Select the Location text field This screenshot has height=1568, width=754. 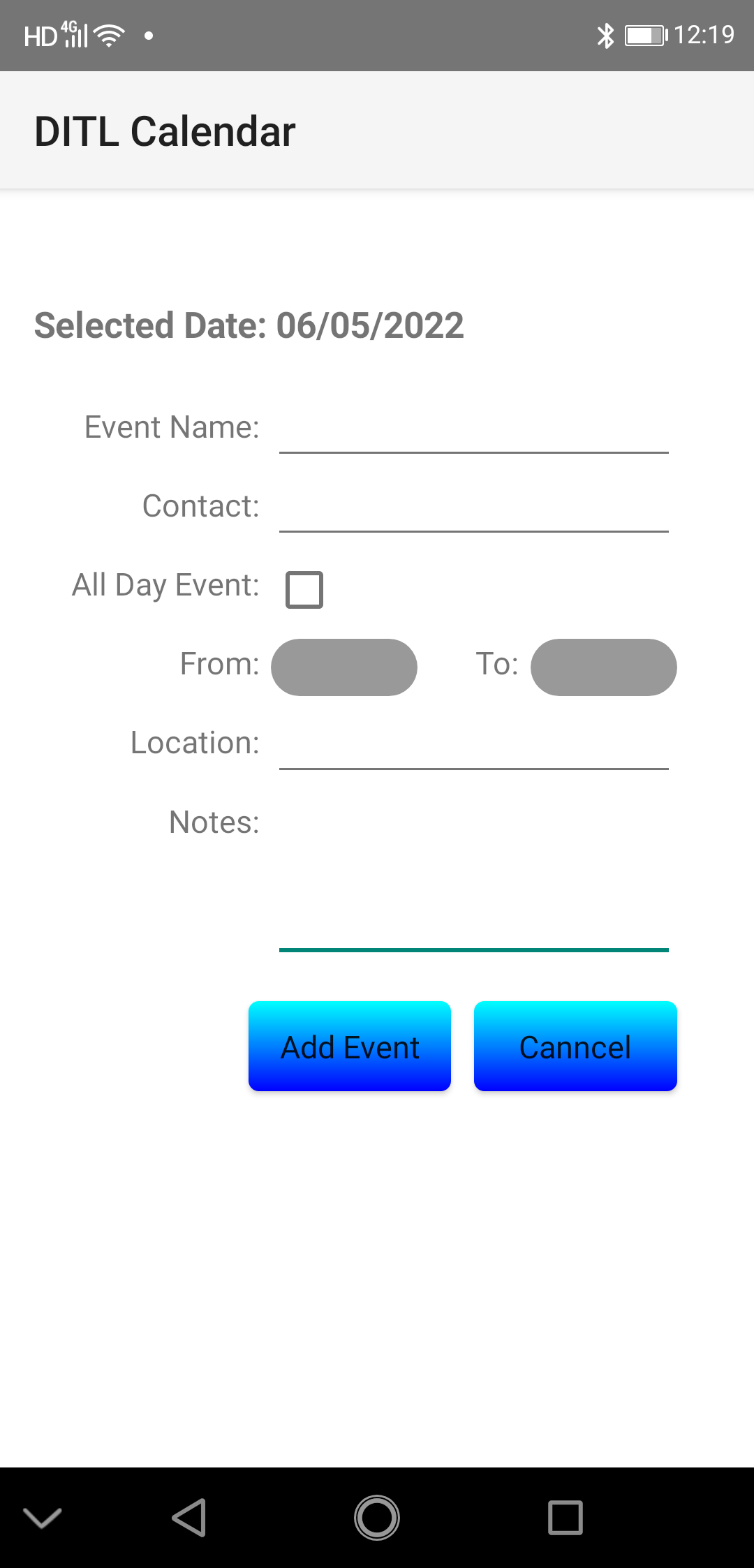(x=473, y=744)
